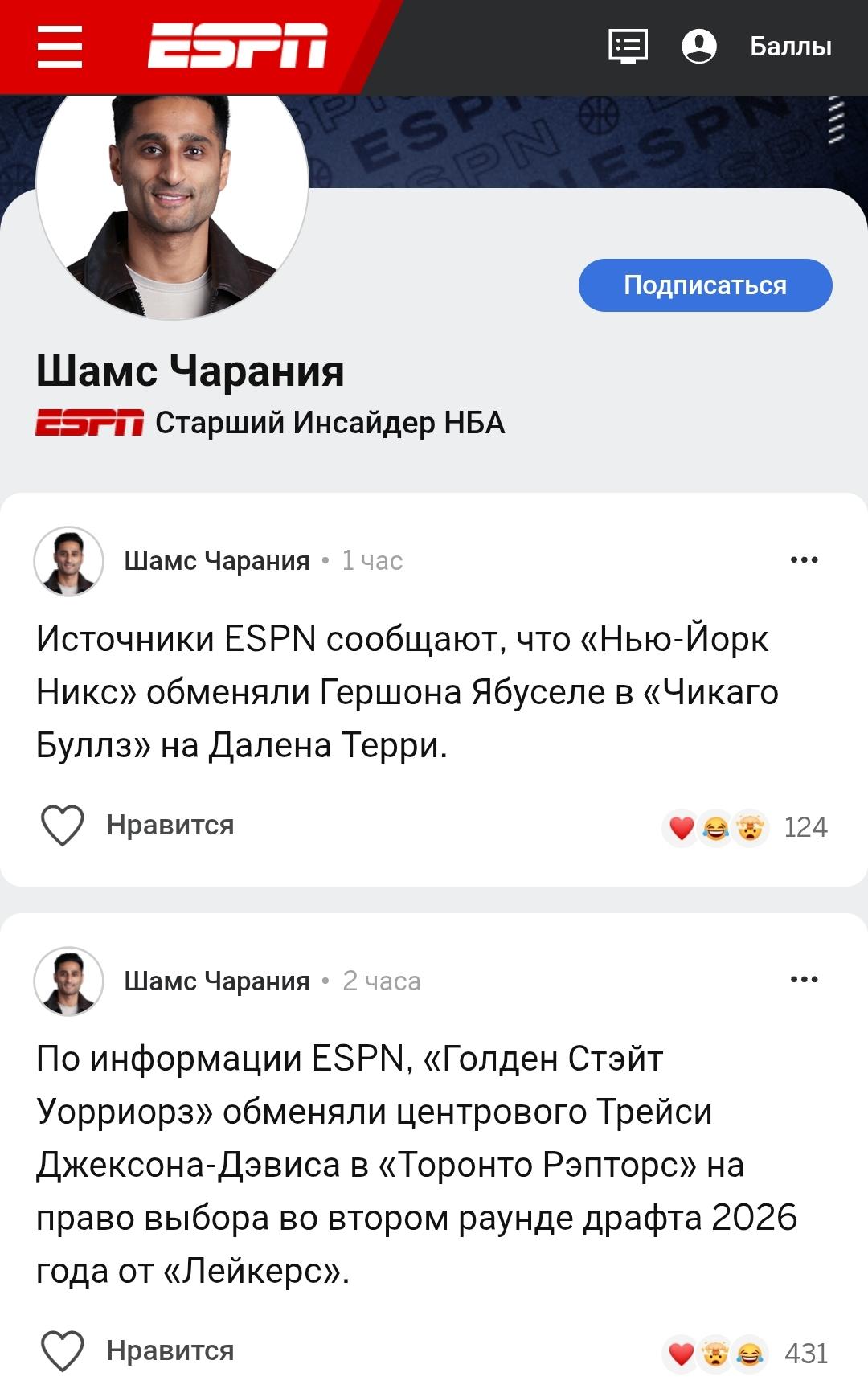This screenshot has height=1389, width=868.
Task: Open author avatar on the 1 час post
Action: (69, 561)
